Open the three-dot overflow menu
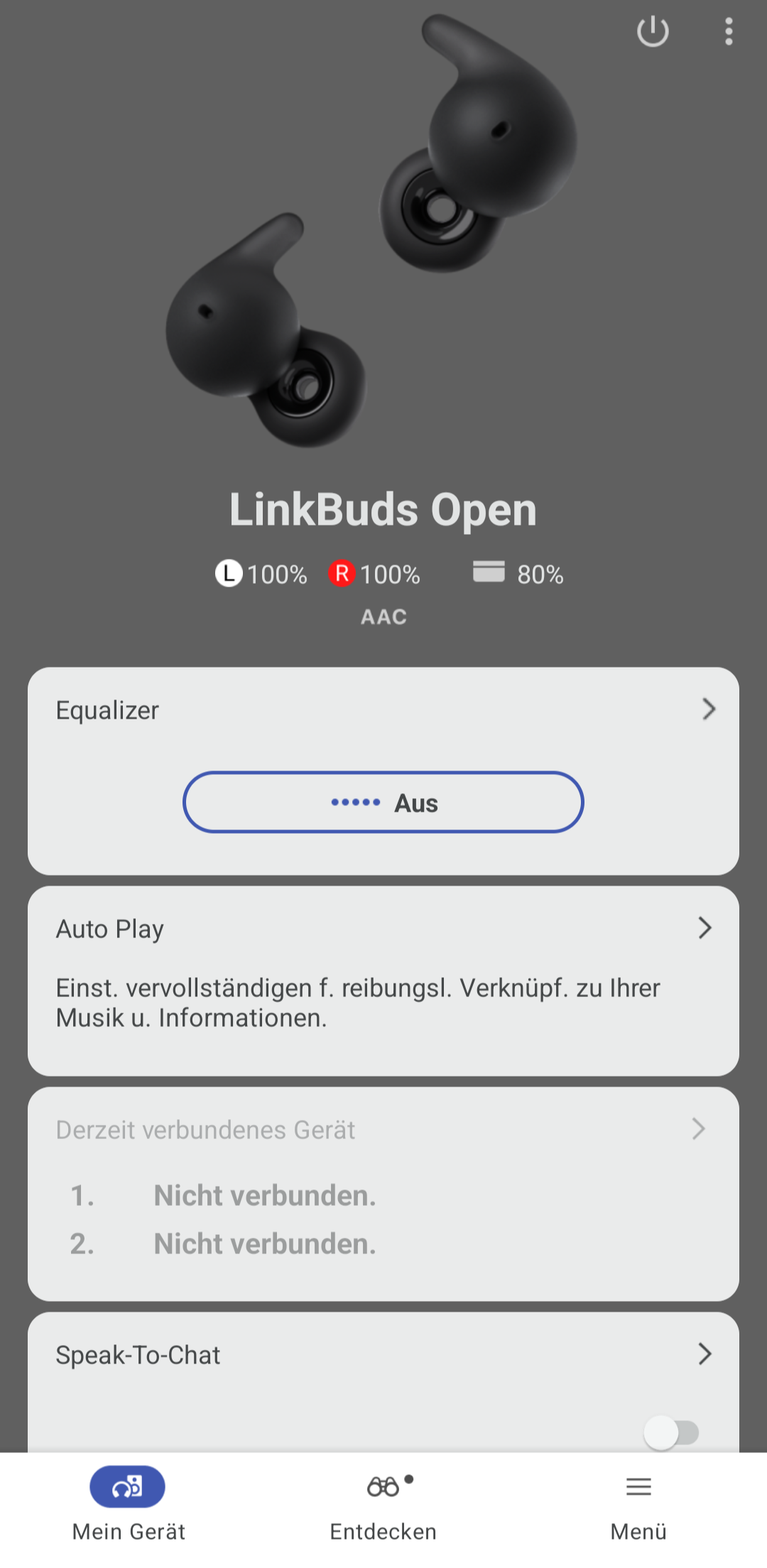 729,32
